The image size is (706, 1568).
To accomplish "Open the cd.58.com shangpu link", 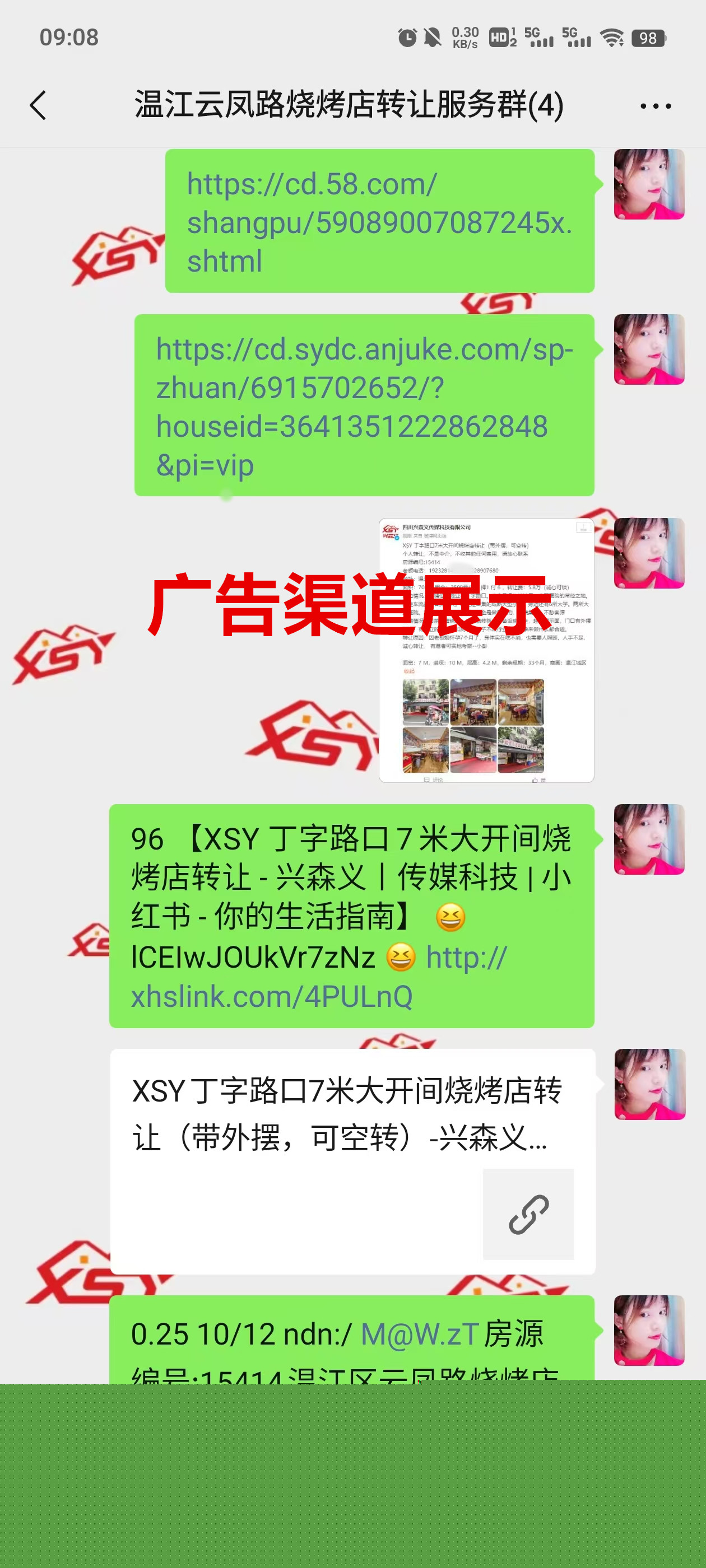I will pos(378,222).
